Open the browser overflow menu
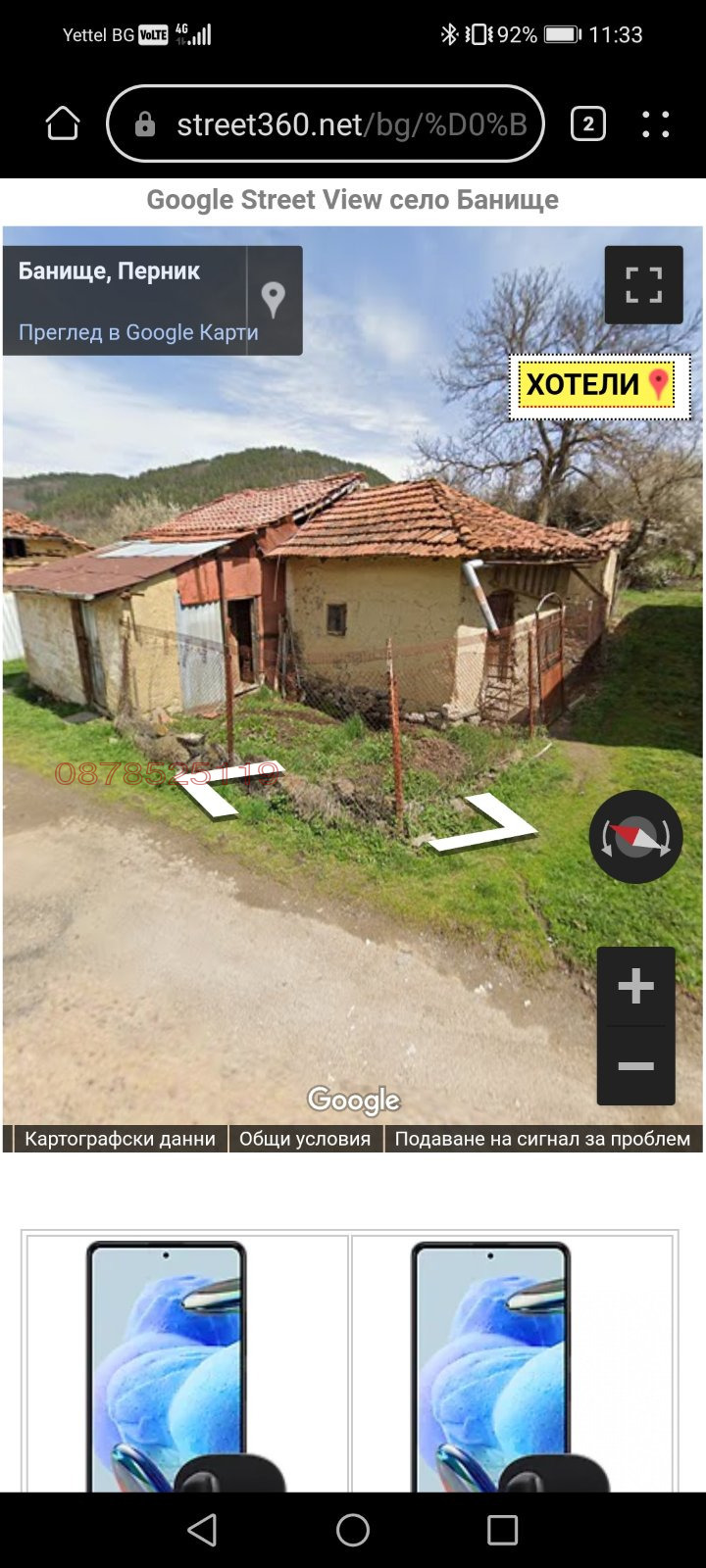This screenshot has height=1568, width=706. [655, 124]
